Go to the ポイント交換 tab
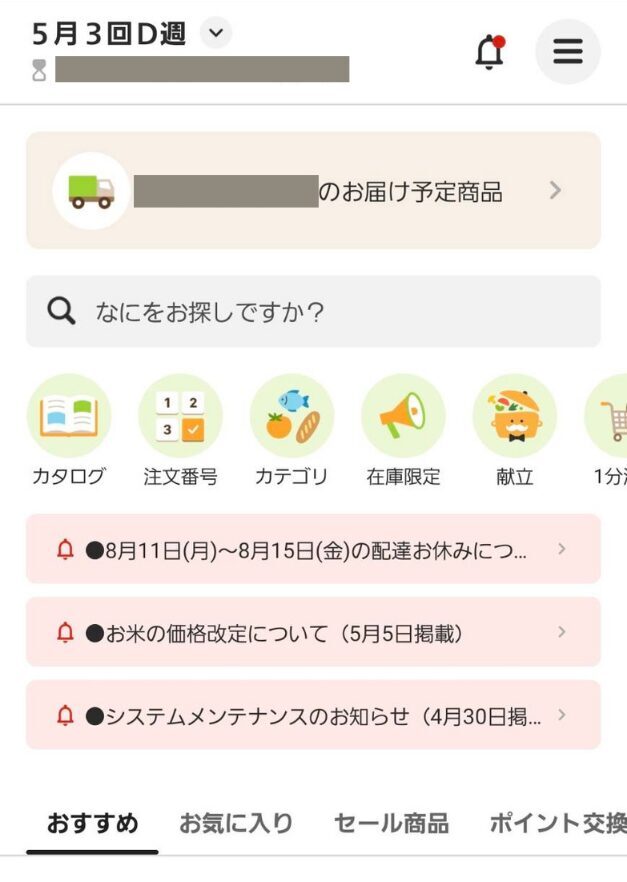Viewport: 627px width, 882px height. tap(557, 824)
